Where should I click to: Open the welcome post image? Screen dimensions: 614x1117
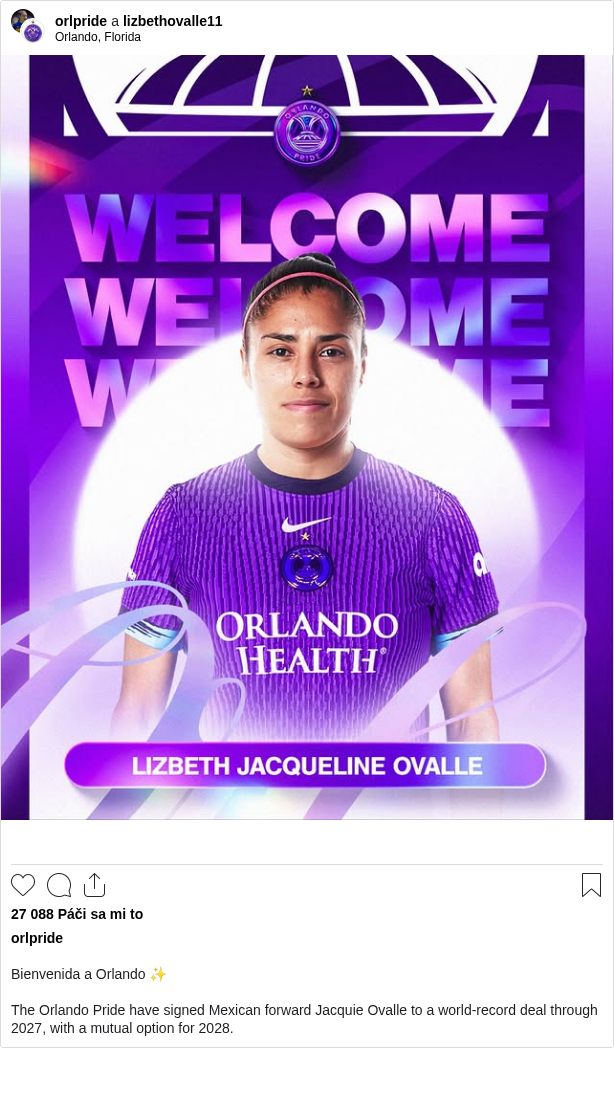click(307, 437)
